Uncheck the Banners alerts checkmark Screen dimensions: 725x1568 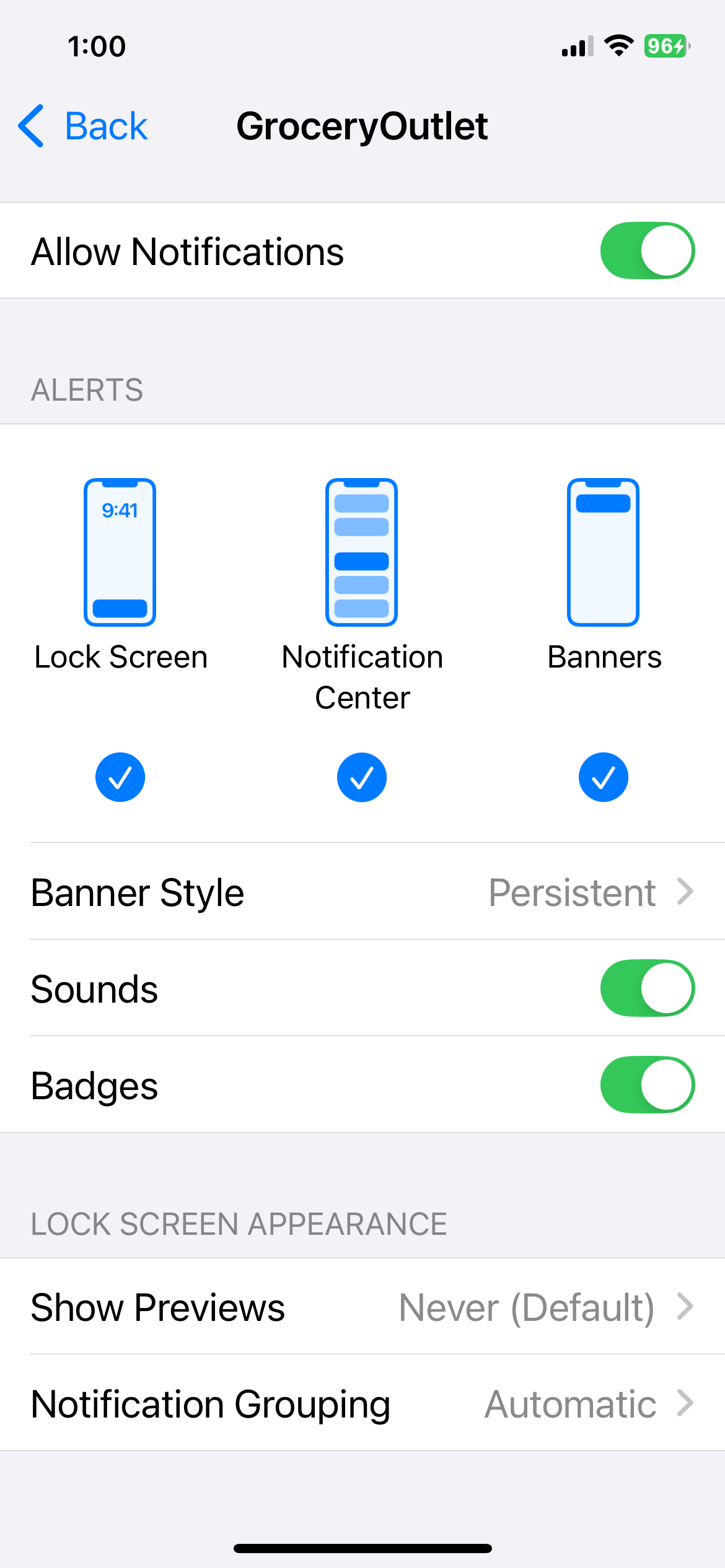603,777
